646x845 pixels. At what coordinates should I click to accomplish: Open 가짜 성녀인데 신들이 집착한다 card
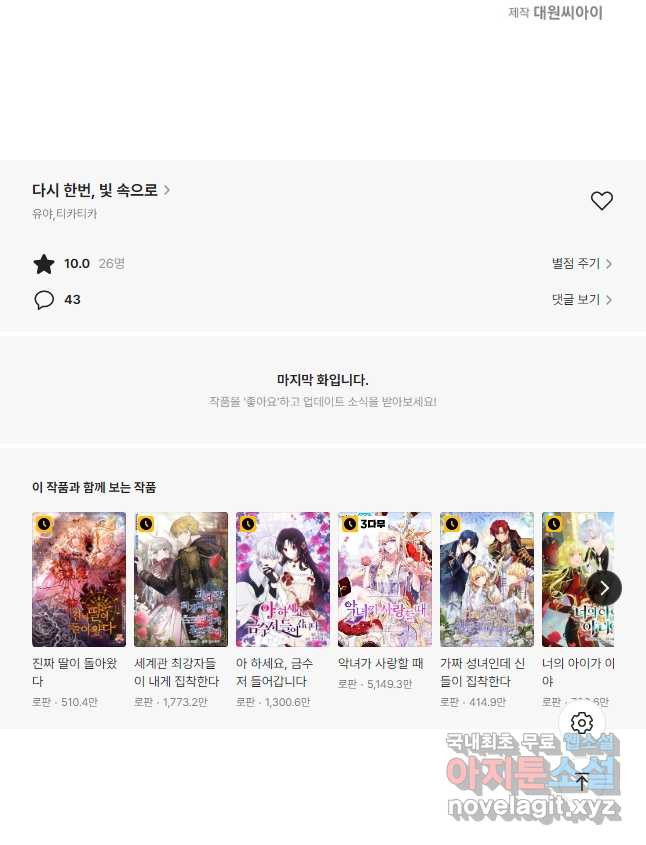click(487, 579)
